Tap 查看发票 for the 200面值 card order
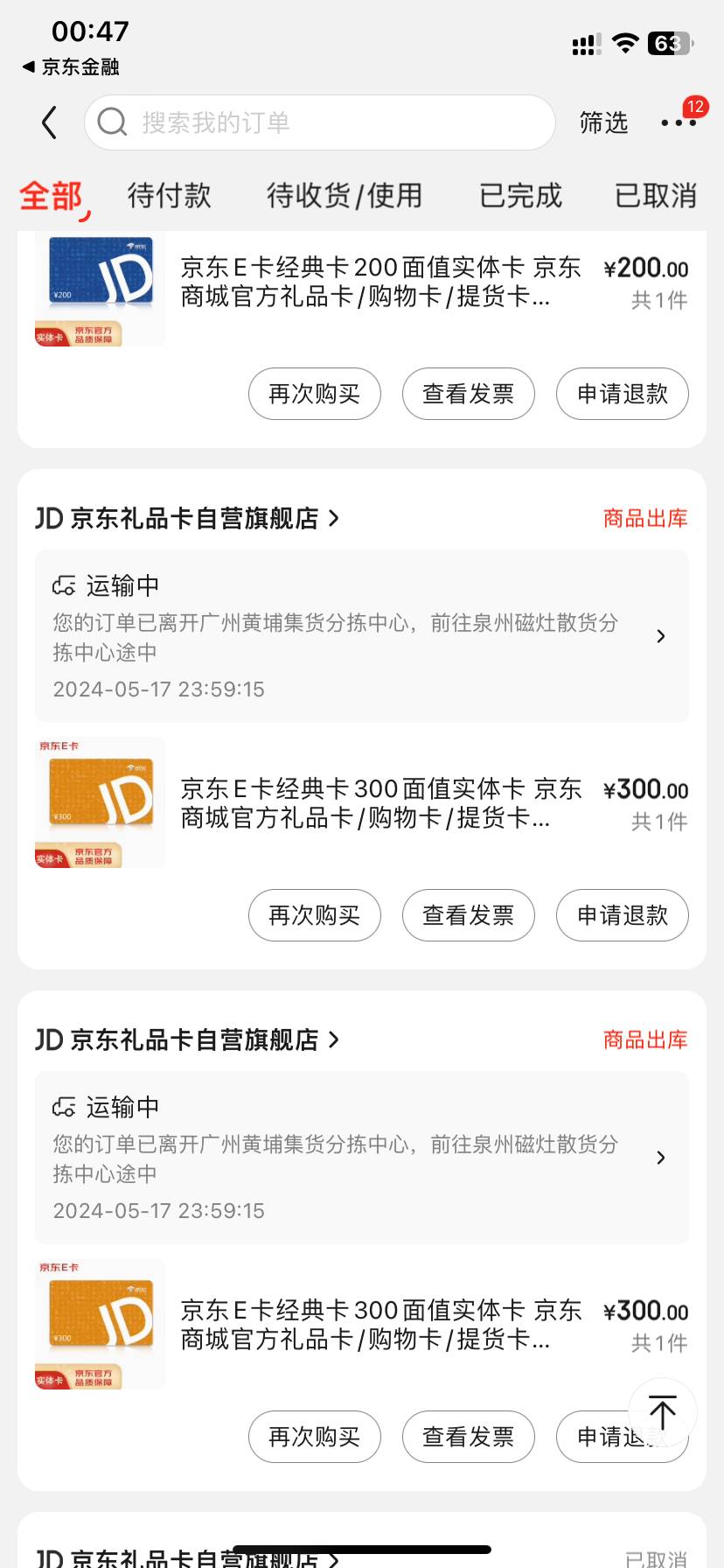Screen dimensions: 724x1568 [x=469, y=394]
